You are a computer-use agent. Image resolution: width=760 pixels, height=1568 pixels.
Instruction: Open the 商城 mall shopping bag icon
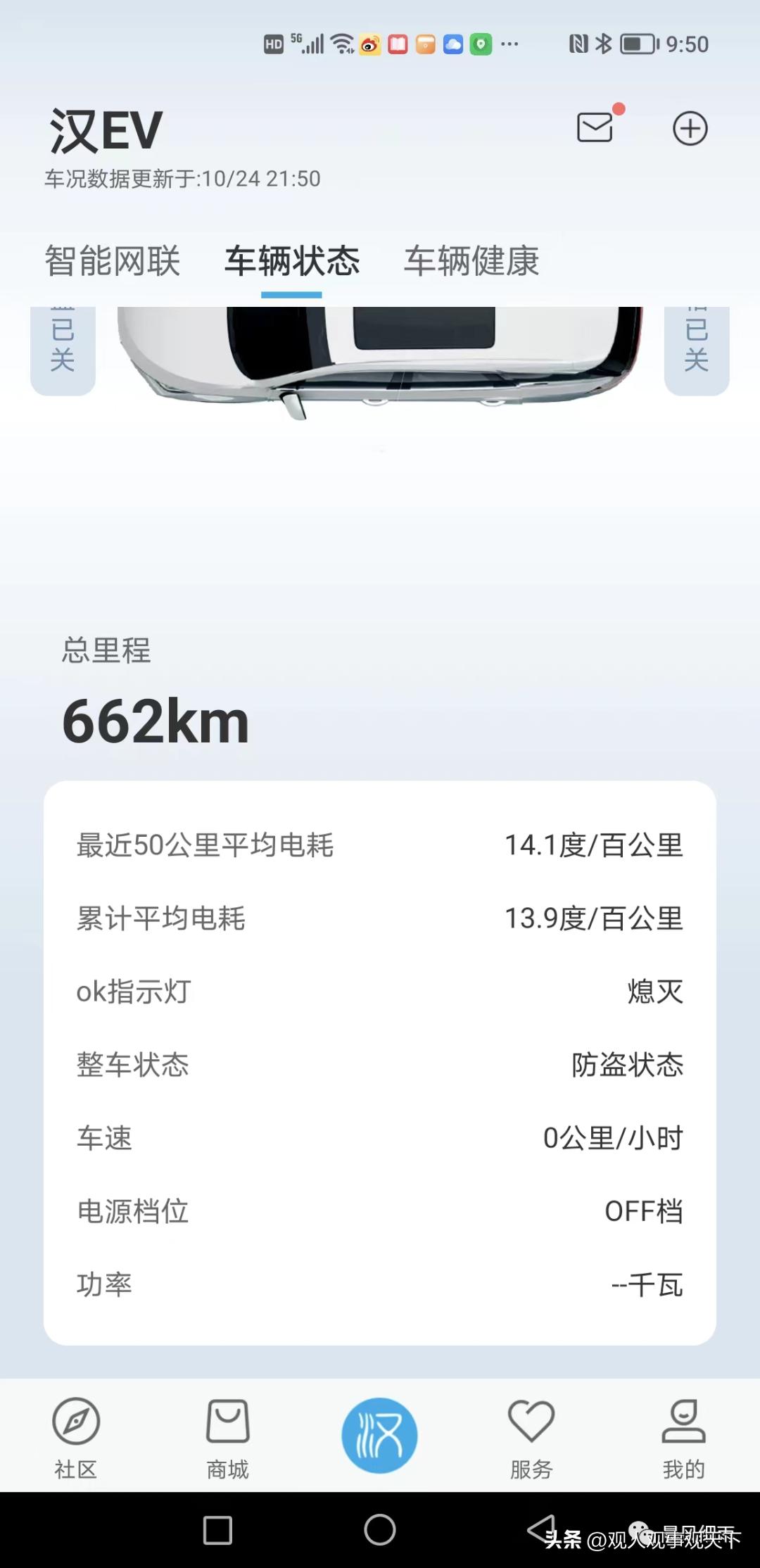pyautogui.click(x=227, y=1436)
